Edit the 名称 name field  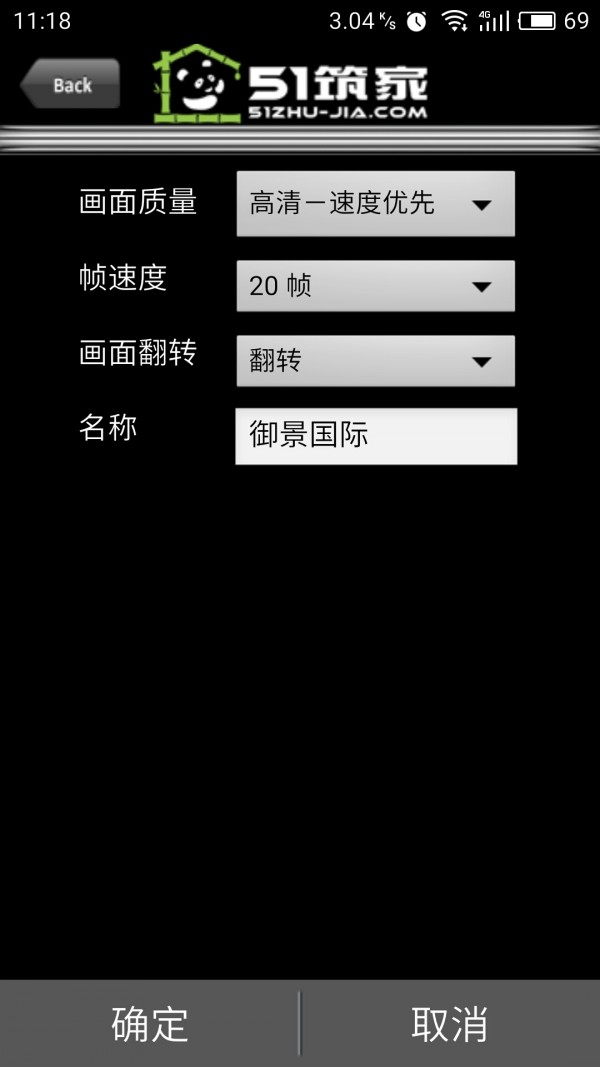pos(376,436)
